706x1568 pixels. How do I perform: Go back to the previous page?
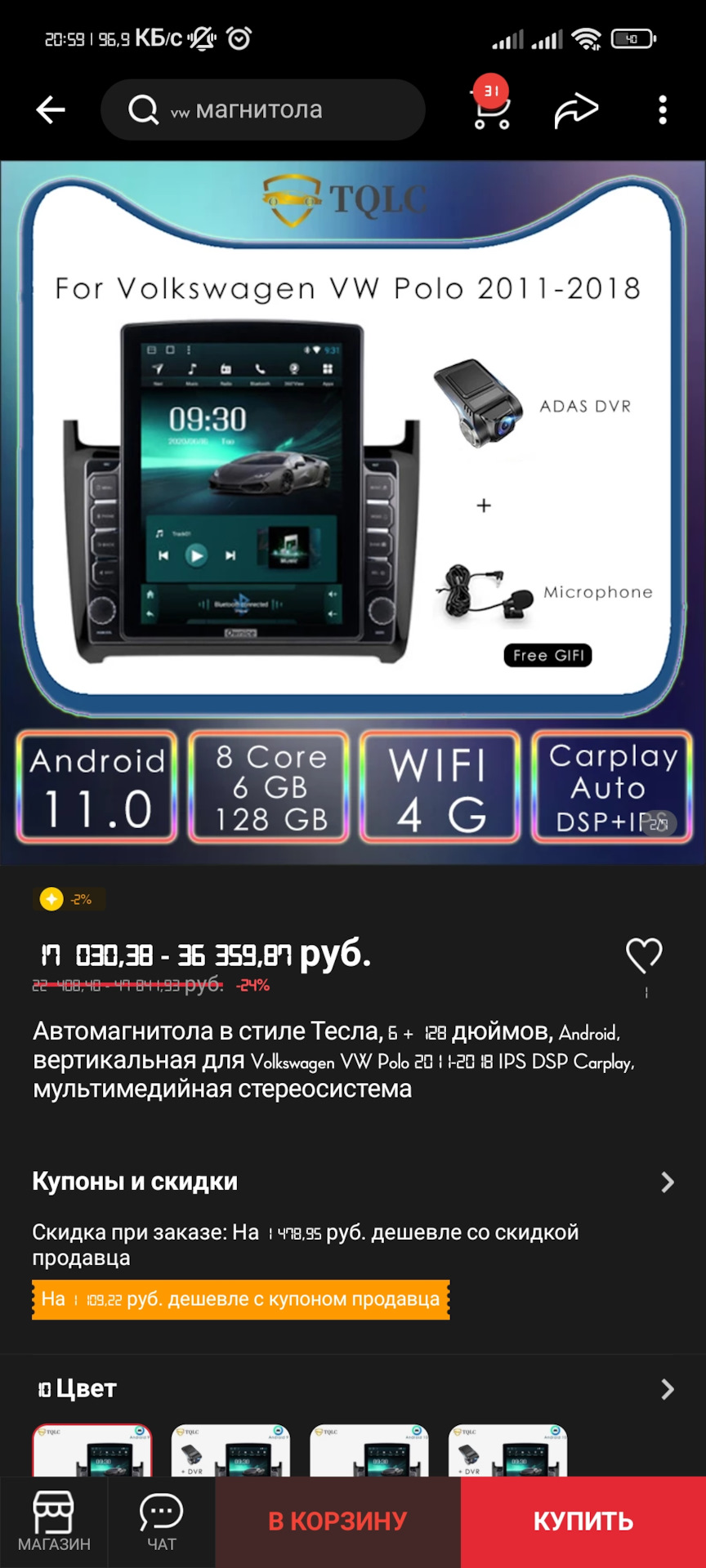[51, 109]
